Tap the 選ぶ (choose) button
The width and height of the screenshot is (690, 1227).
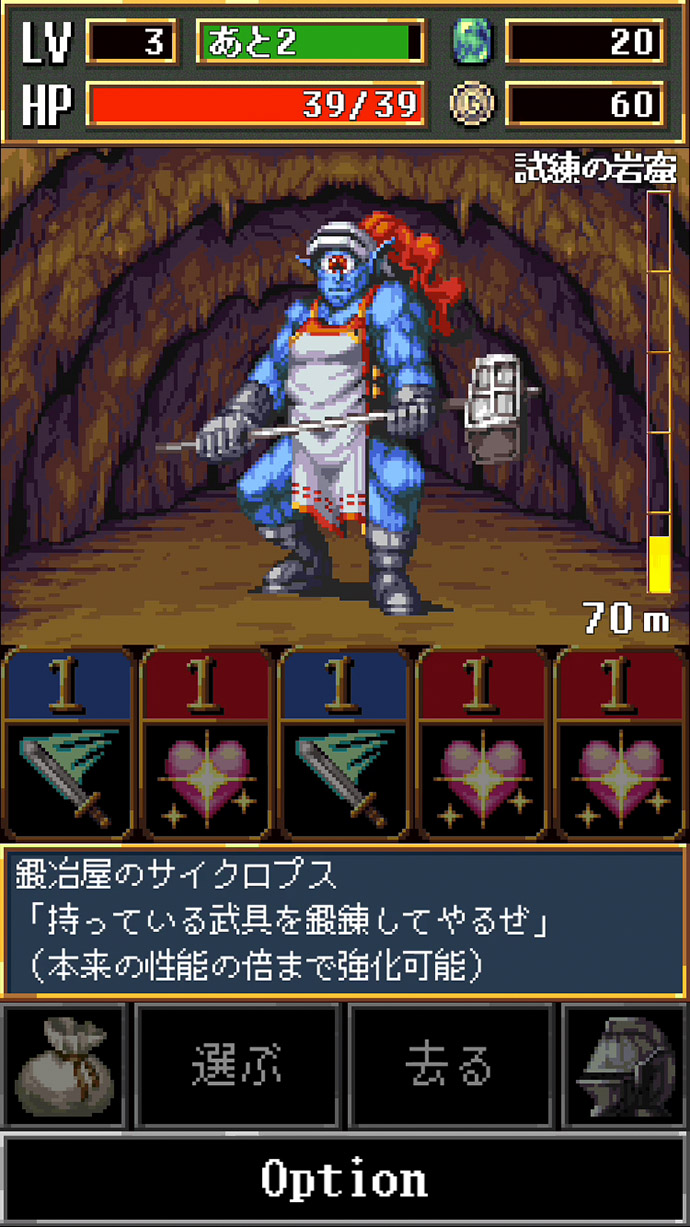[x=238, y=1066]
